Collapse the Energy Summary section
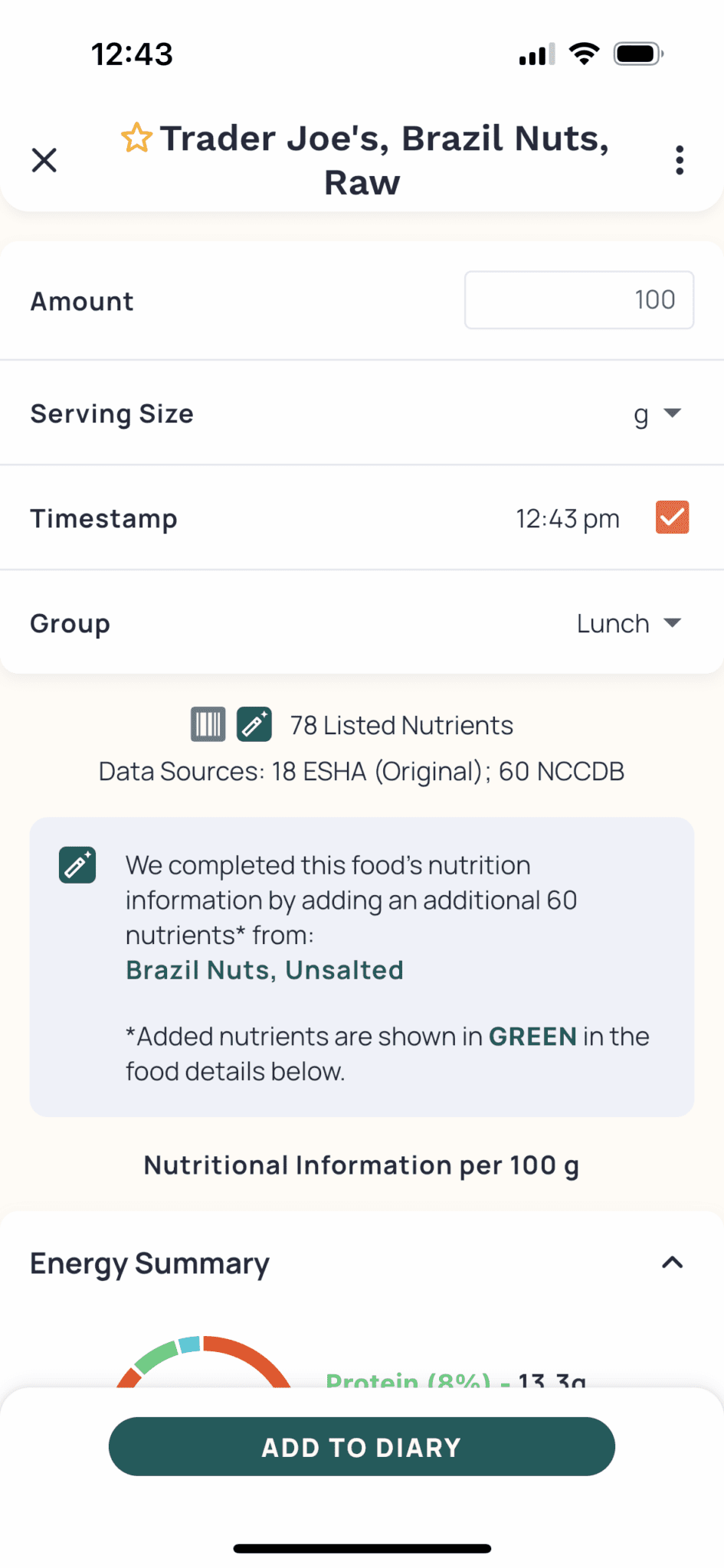Viewport: 724px width, 1568px height. pos(672,1263)
